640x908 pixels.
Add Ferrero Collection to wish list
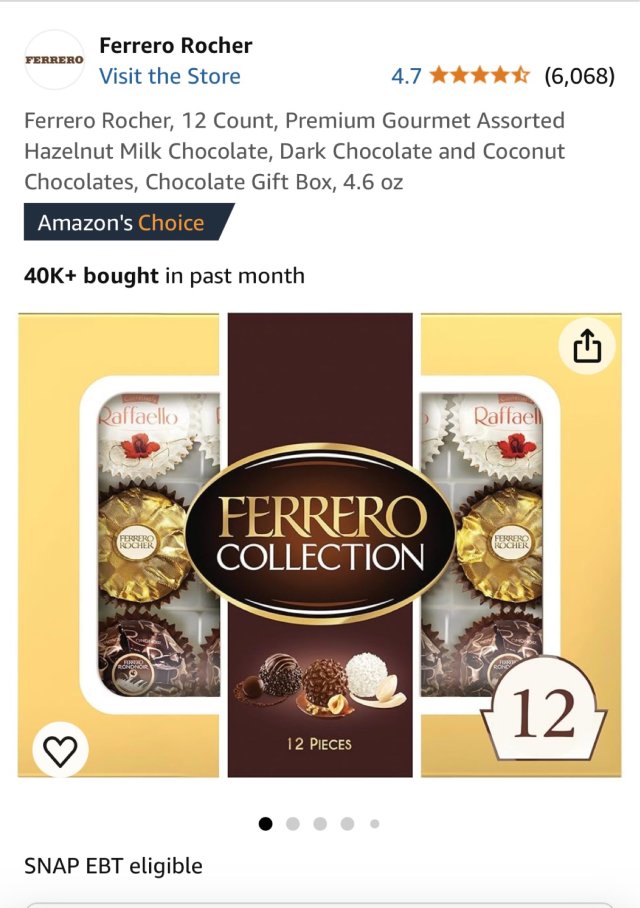coord(61,750)
